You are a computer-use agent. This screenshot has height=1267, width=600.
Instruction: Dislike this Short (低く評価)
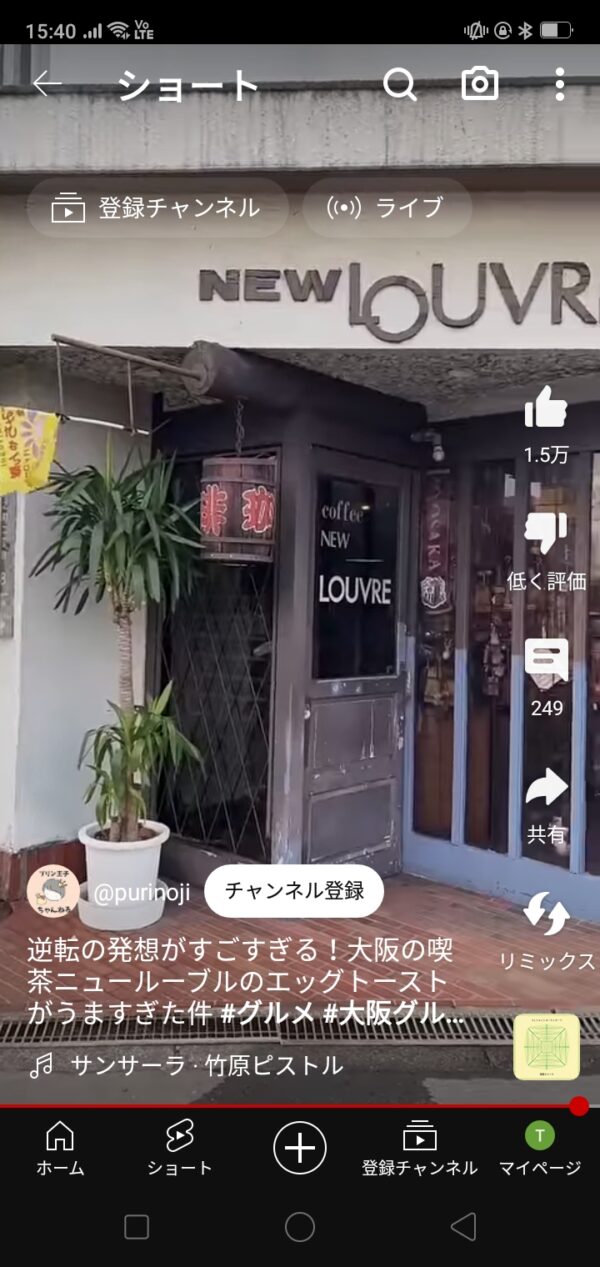546,535
